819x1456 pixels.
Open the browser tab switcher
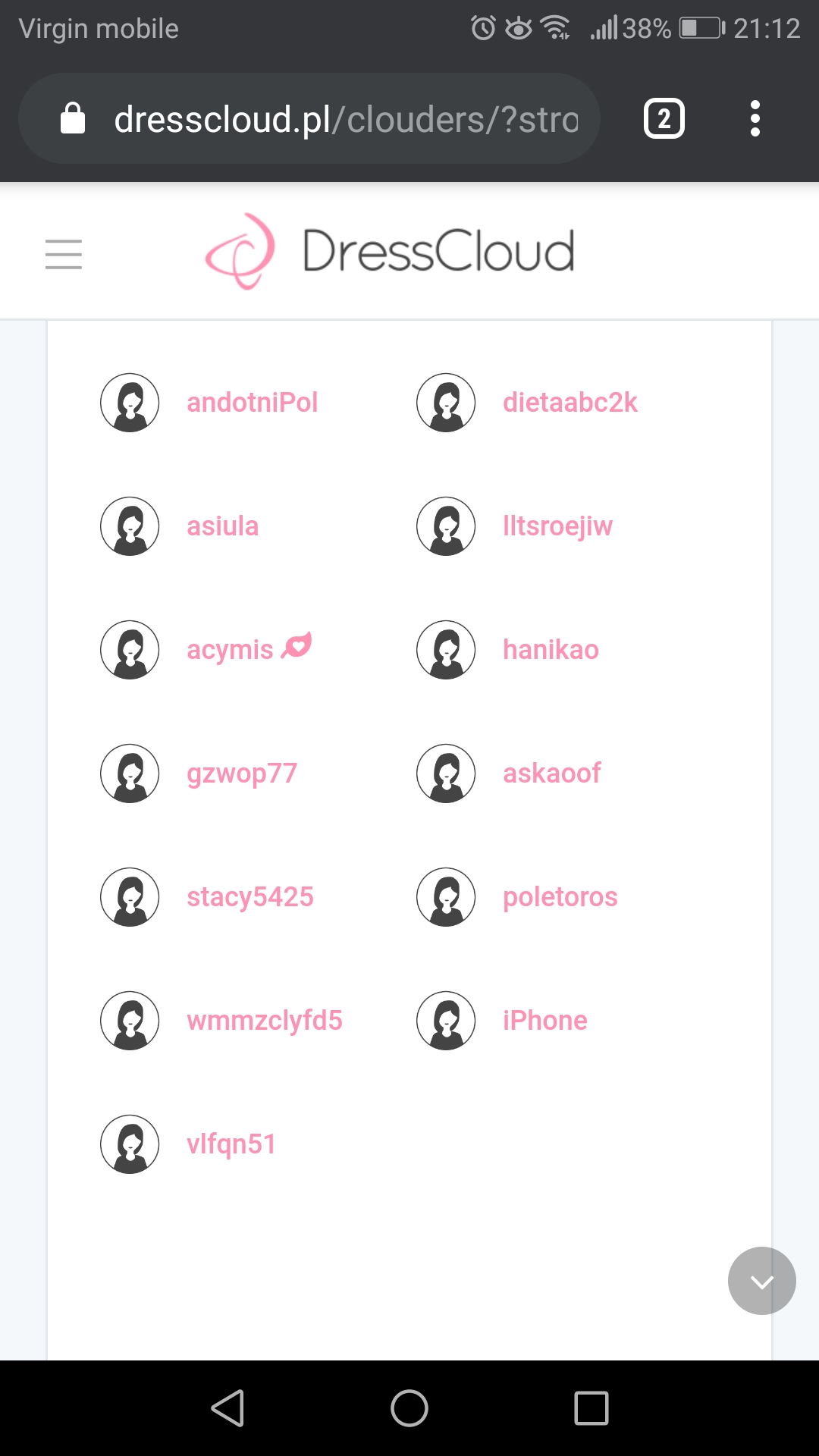click(x=664, y=119)
